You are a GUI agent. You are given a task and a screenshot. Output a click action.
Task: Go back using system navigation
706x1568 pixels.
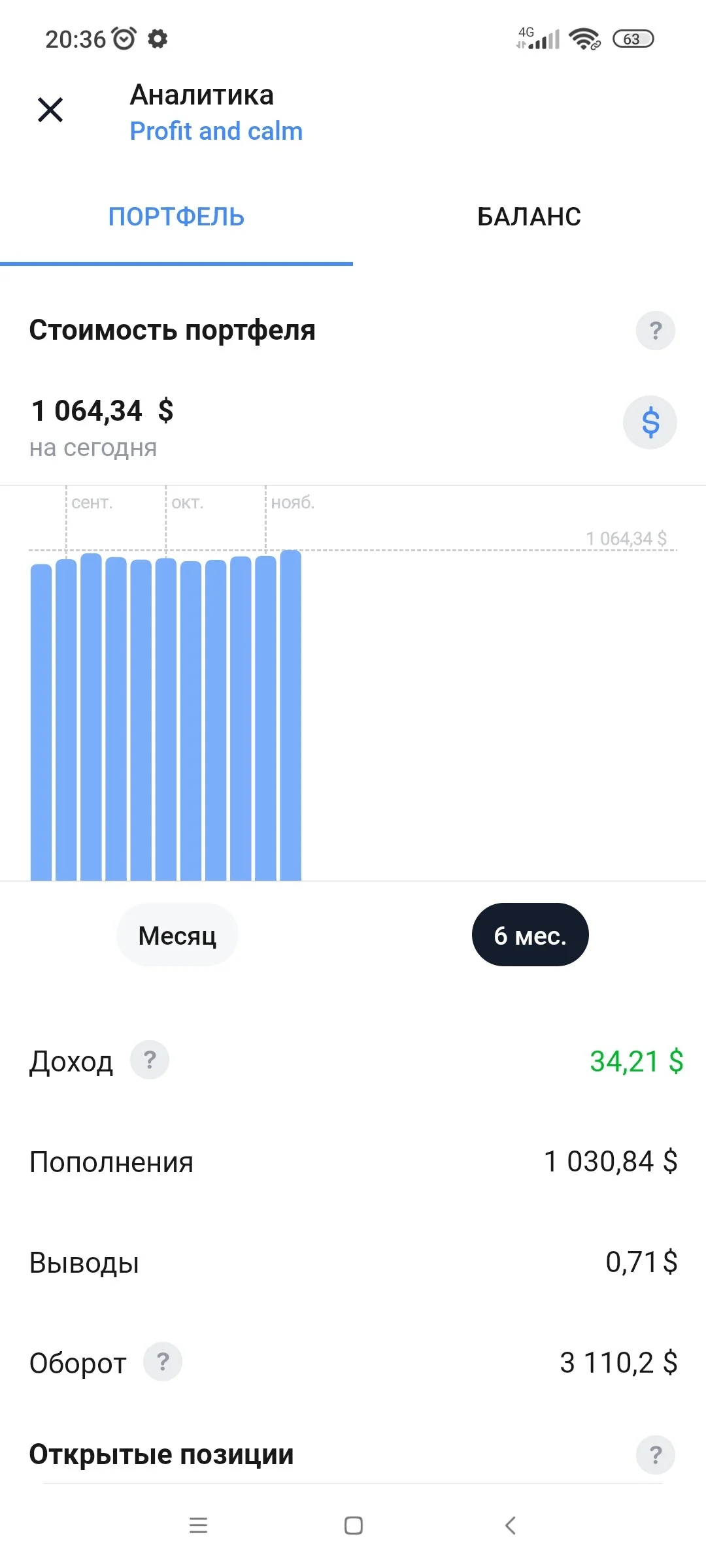[x=511, y=1526]
